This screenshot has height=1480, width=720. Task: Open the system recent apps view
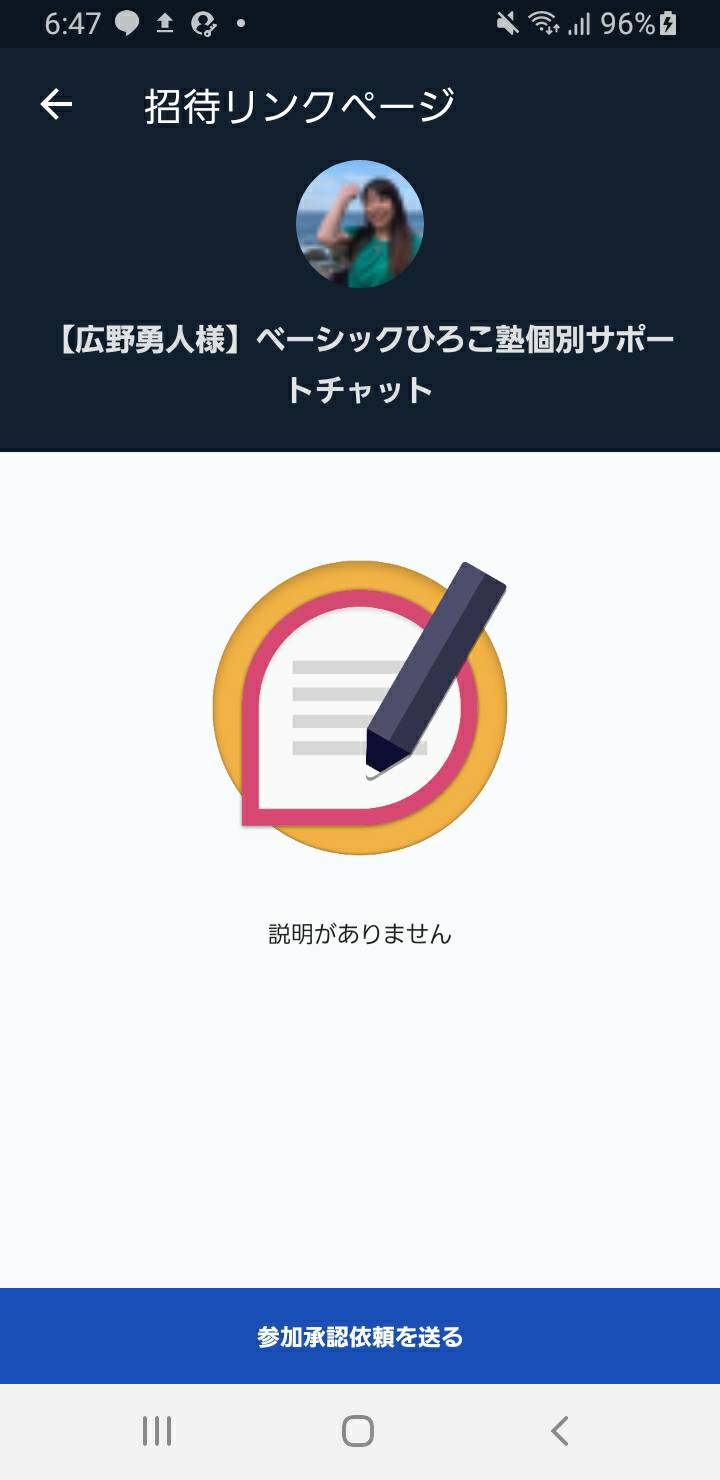(x=157, y=1431)
